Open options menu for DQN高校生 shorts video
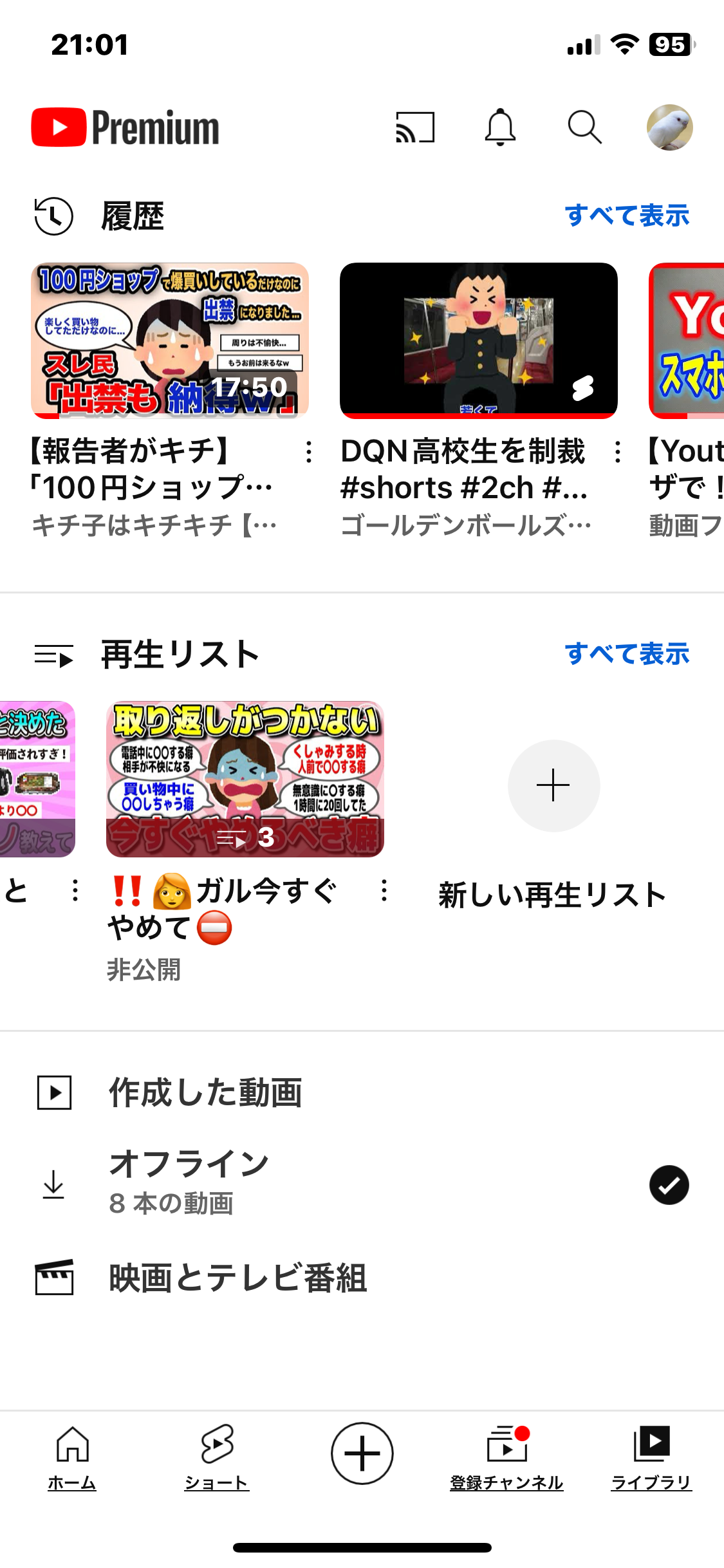The image size is (724, 1568). (618, 453)
